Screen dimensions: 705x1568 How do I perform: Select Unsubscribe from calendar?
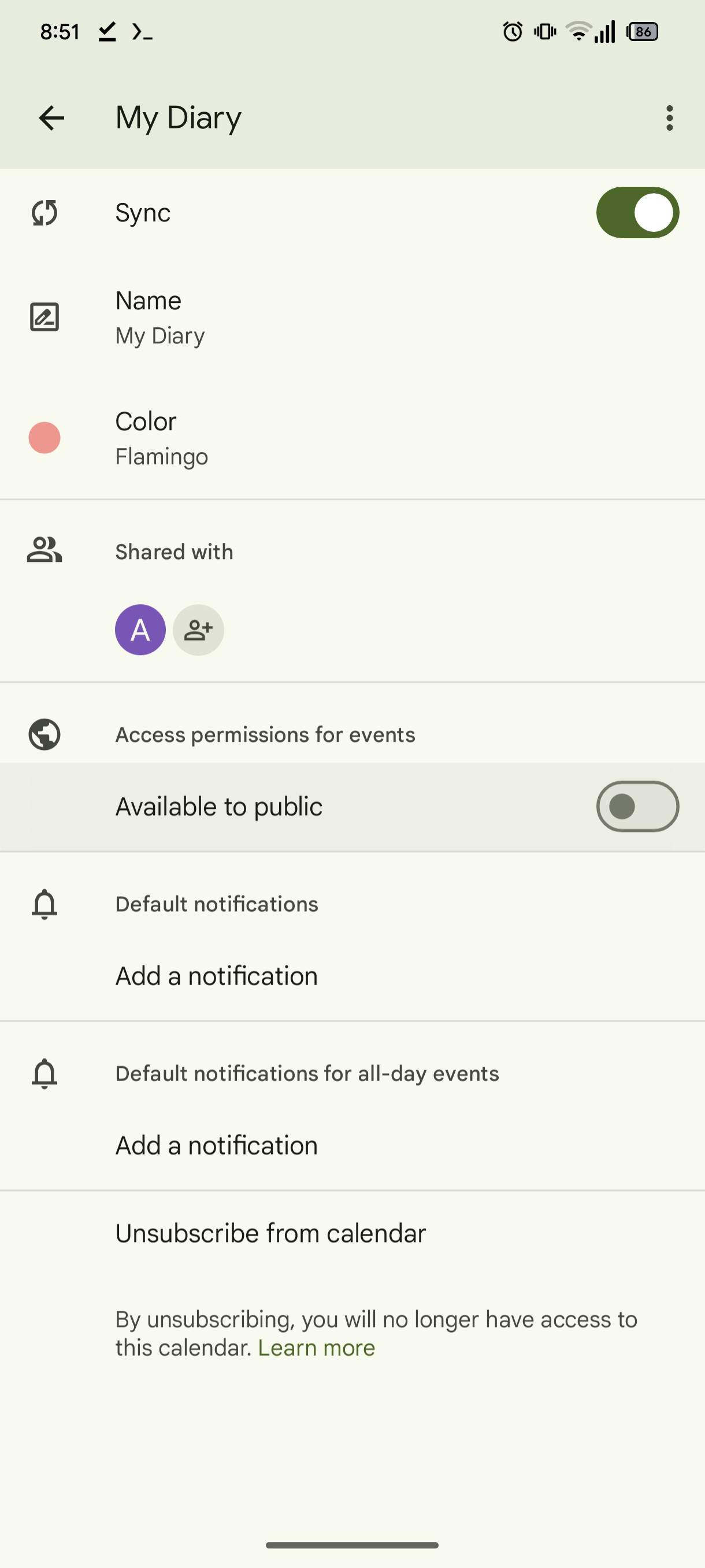pos(270,1233)
